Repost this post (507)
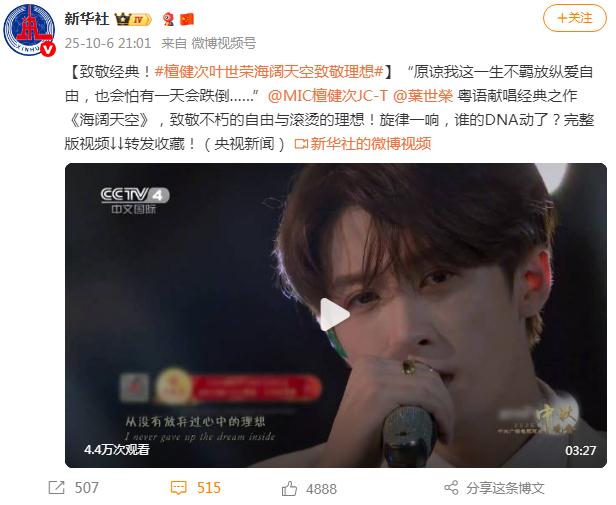This screenshot has width=616, height=505. [x=73, y=488]
